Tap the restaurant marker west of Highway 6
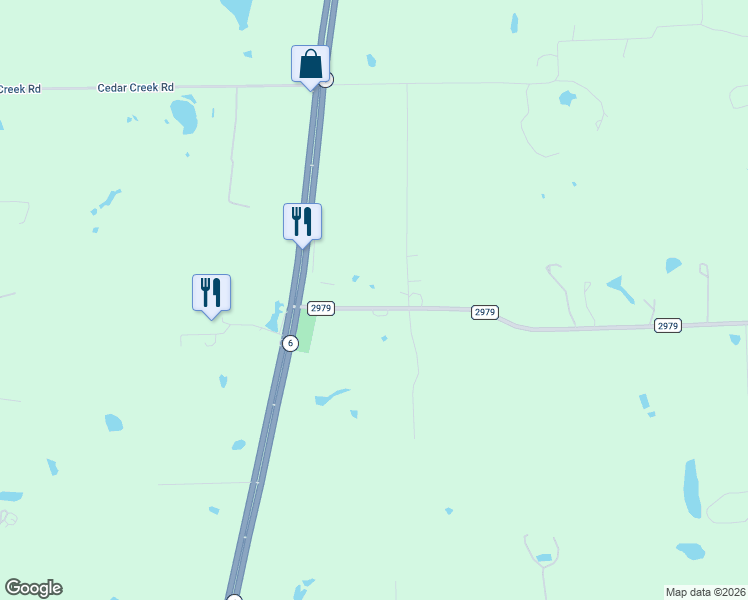 [x=211, y=293]
